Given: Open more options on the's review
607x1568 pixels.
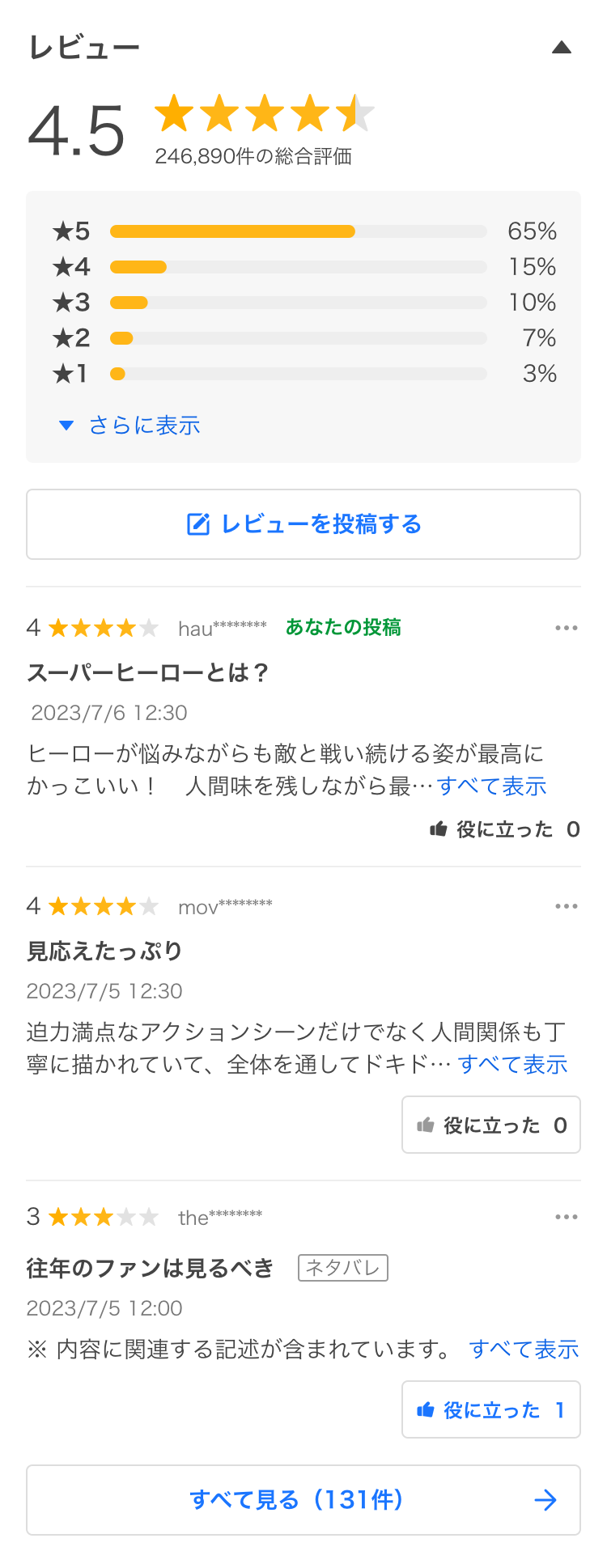Looking at the screenshot, I should point(566,1217).
